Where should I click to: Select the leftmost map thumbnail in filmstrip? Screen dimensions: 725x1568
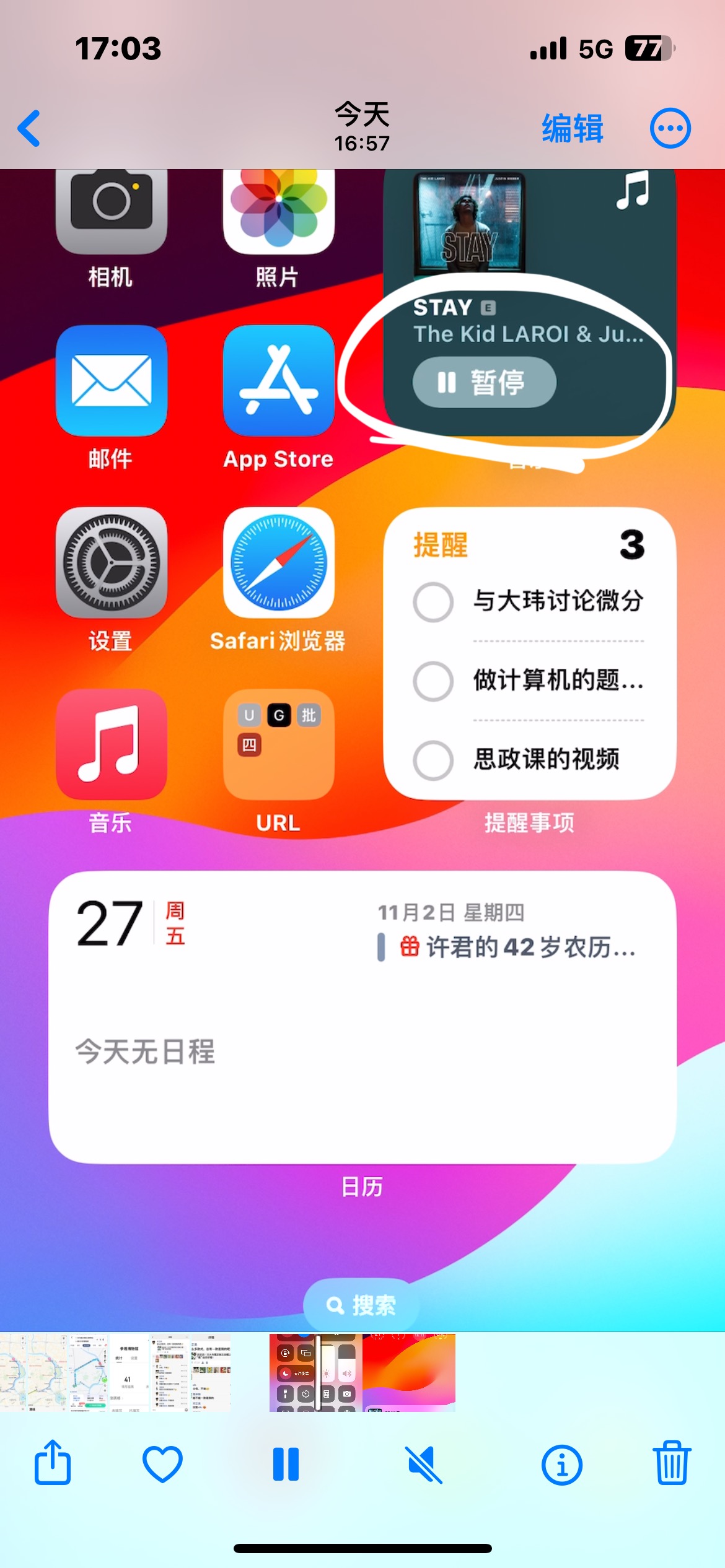17,1374
